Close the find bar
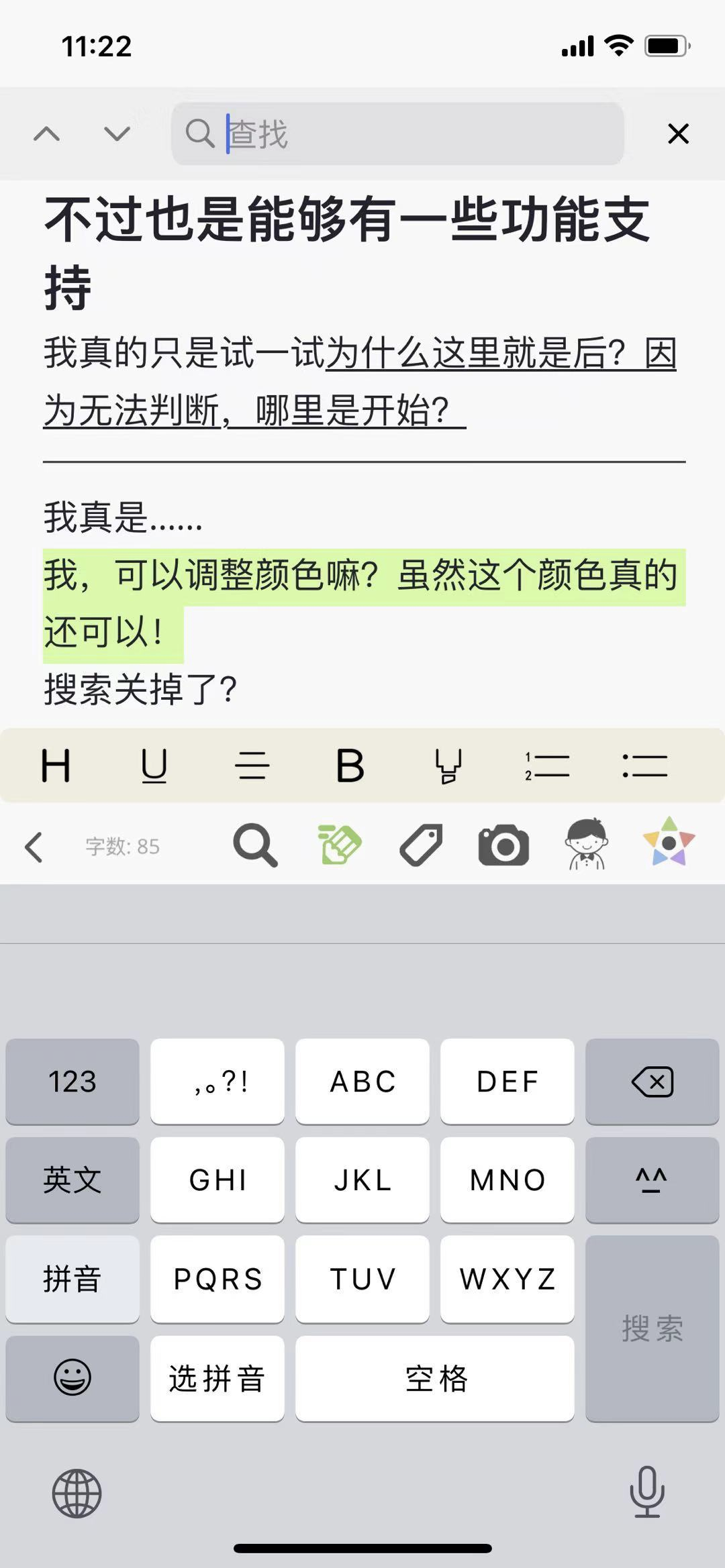Screen dimensions: 725x1568 click(x=678, y=134)
